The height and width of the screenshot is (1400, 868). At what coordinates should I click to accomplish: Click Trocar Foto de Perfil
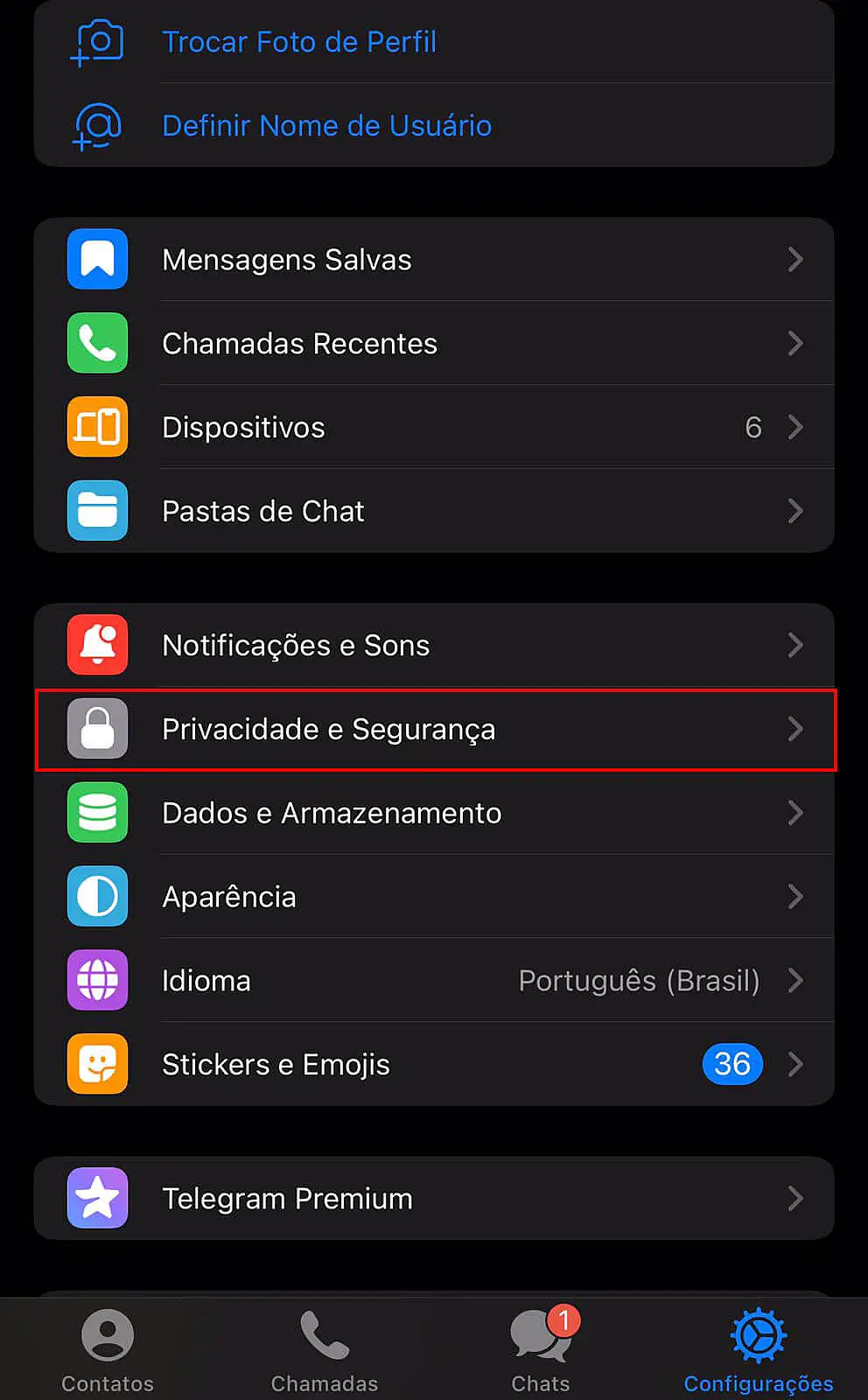(x=299, y=42)
